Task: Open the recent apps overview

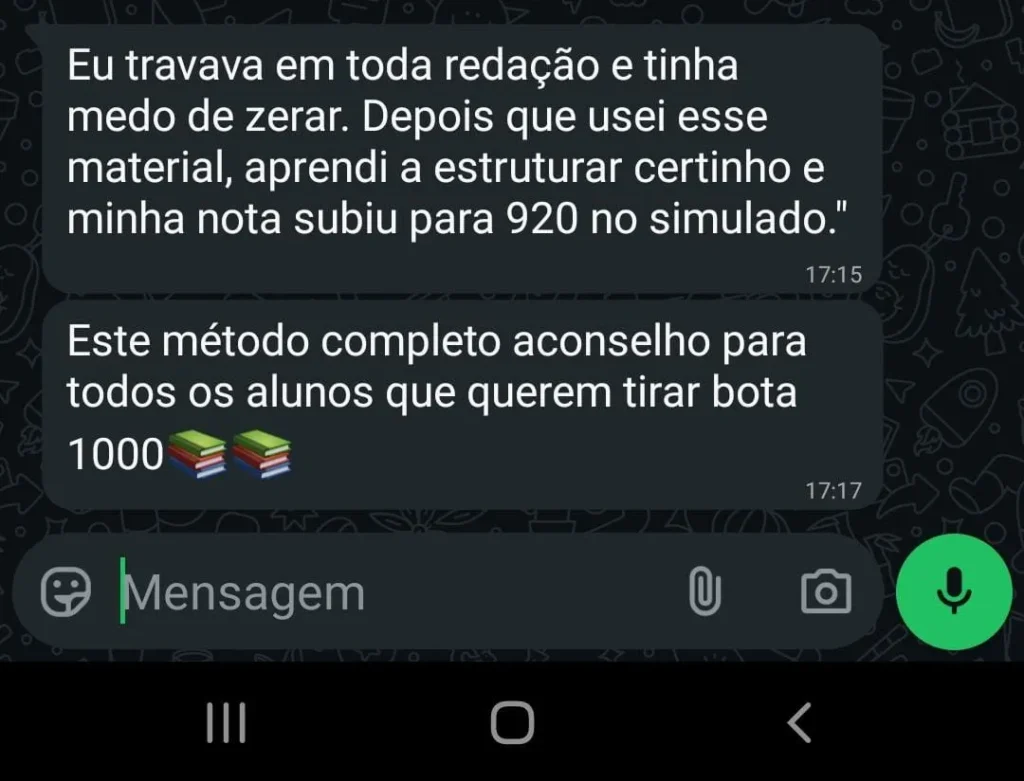Action: (x=226, y=722)
